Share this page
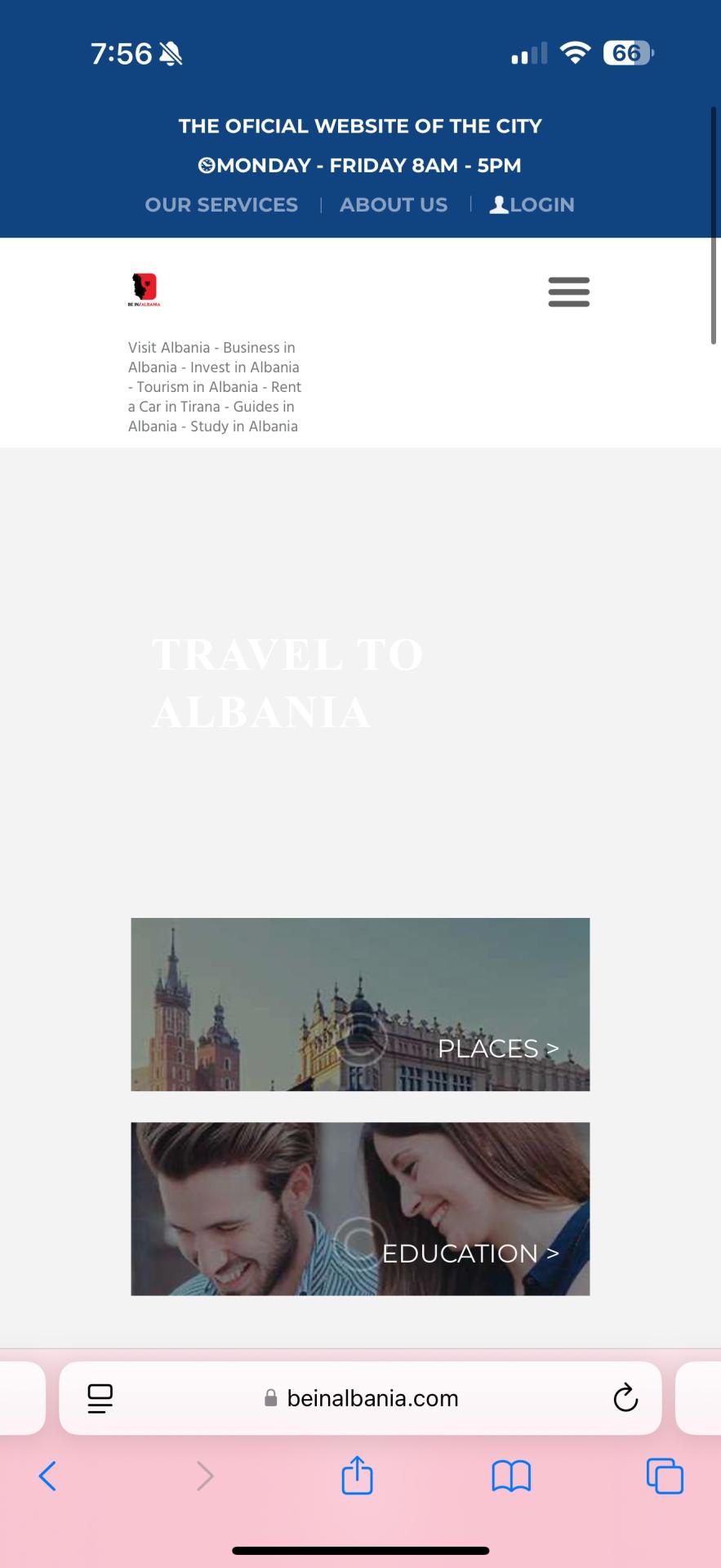Image resolution: width=721 pixels, height=1568 pixels. 357,1476
